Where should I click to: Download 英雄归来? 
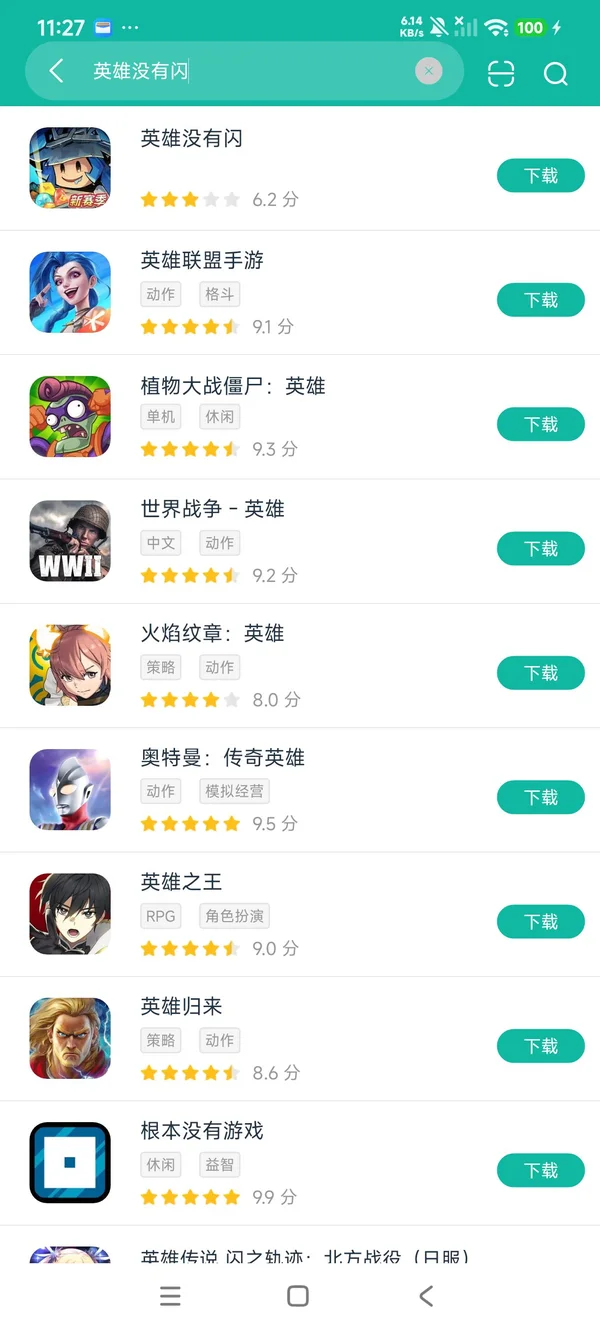[x=540, y=1046]
